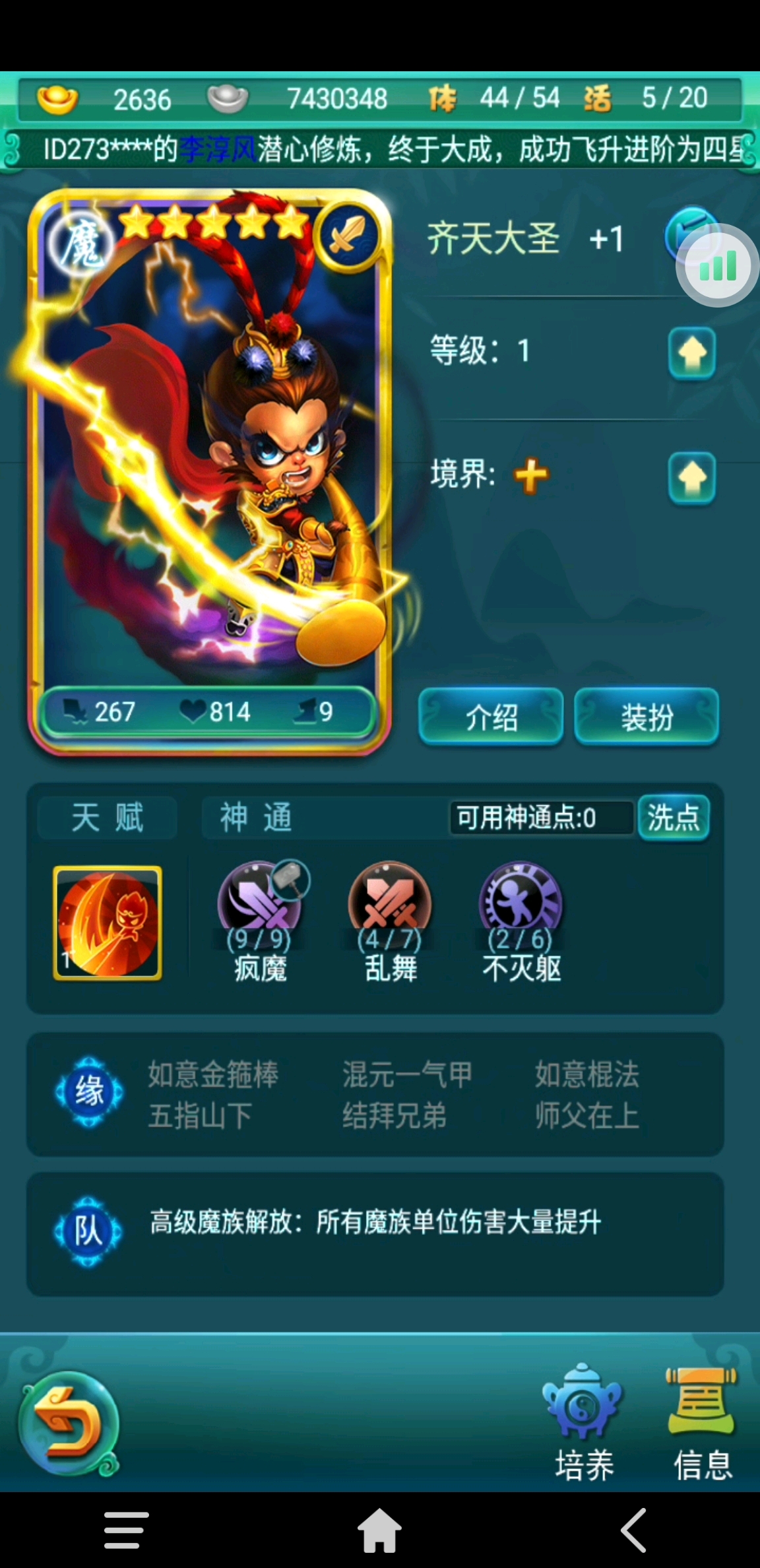Open the 介绍 introduction button
The height and width of the screenshot is (1568, 760).
pos(491,717)
